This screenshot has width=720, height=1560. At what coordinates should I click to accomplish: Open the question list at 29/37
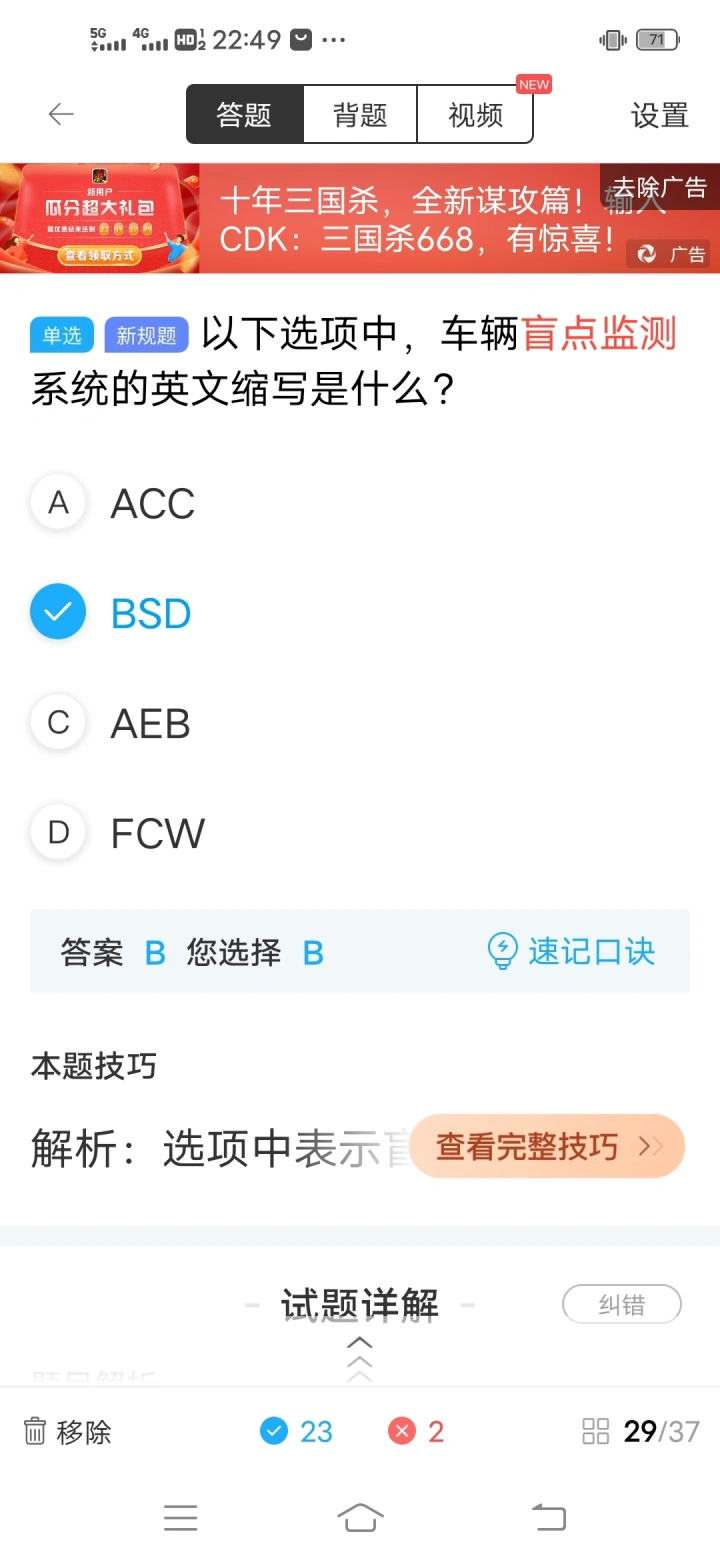pyautogui.click(x=641, y=1432)
